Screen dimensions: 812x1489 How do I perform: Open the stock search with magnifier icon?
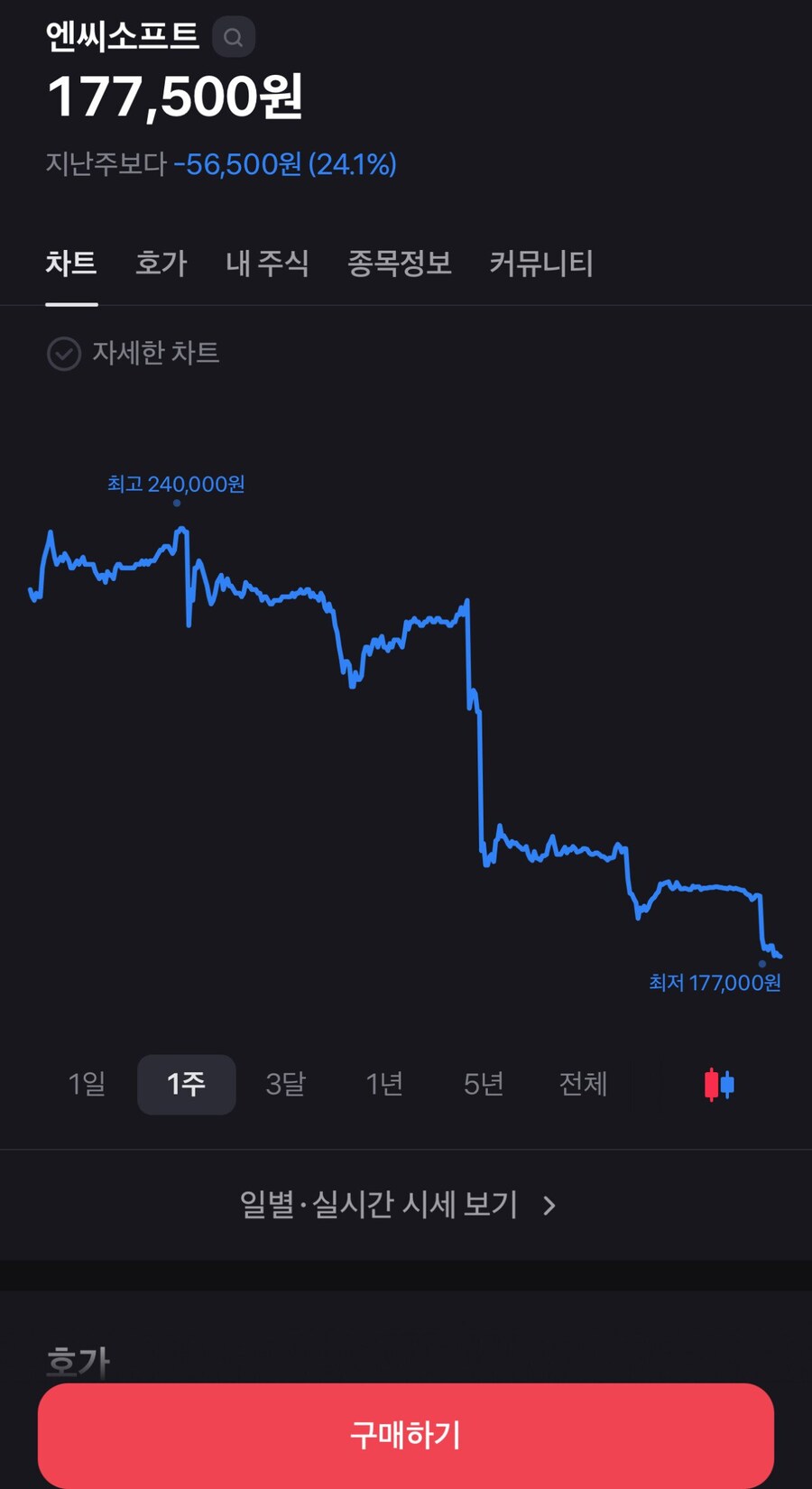click(234, 37)
